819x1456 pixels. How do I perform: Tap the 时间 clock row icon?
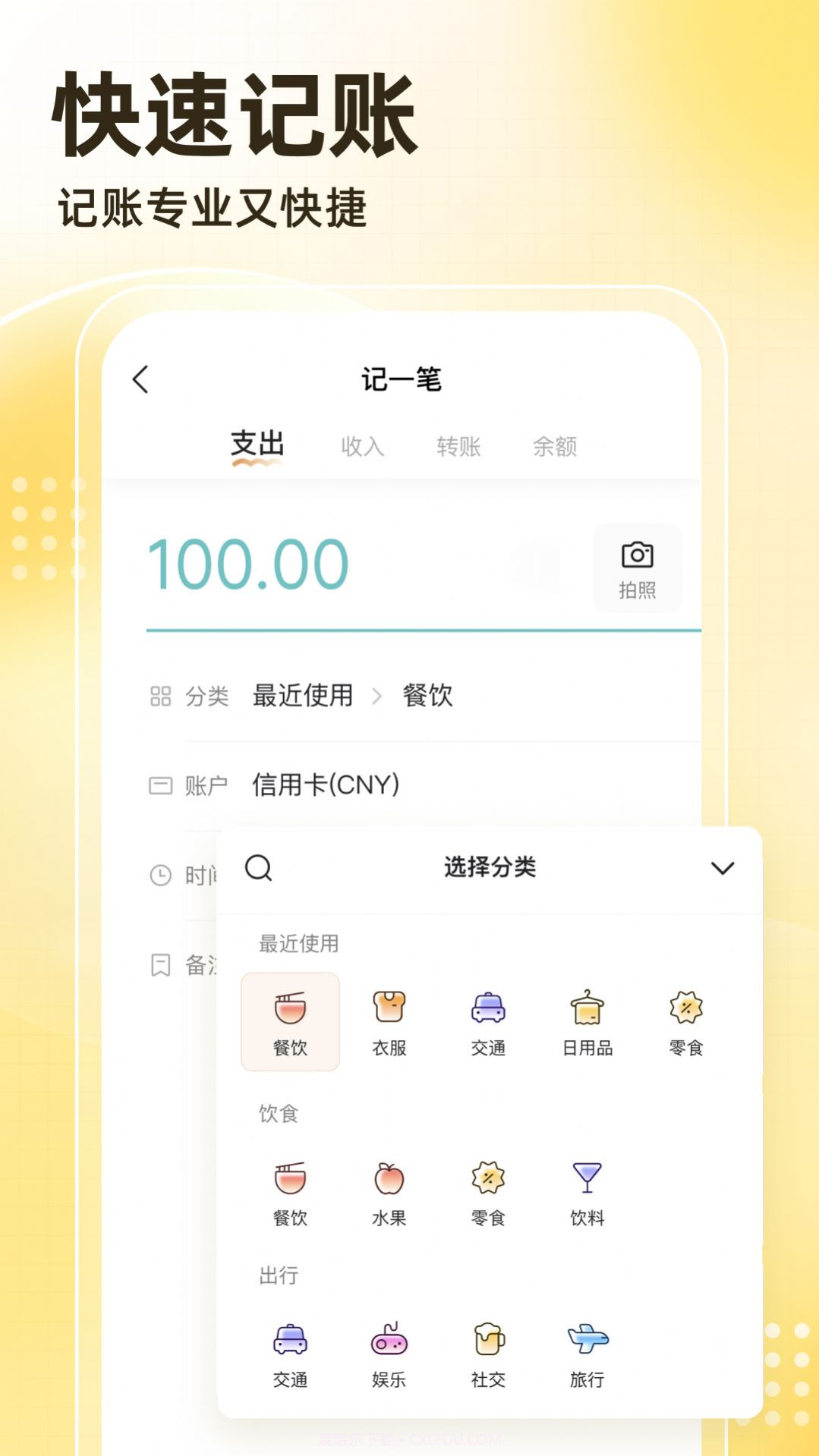point(159,875)
